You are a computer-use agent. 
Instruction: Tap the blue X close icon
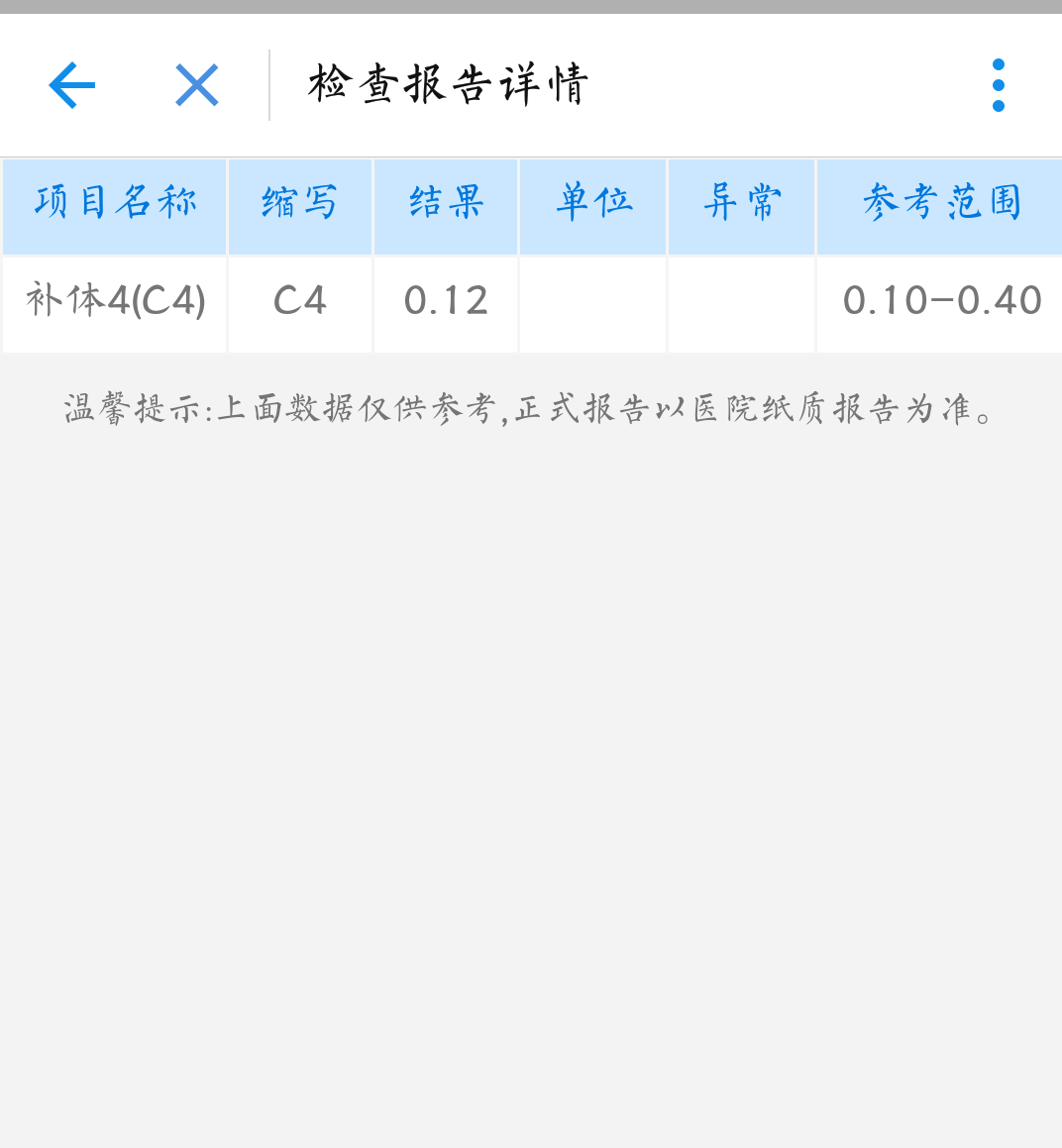point(196,85)
